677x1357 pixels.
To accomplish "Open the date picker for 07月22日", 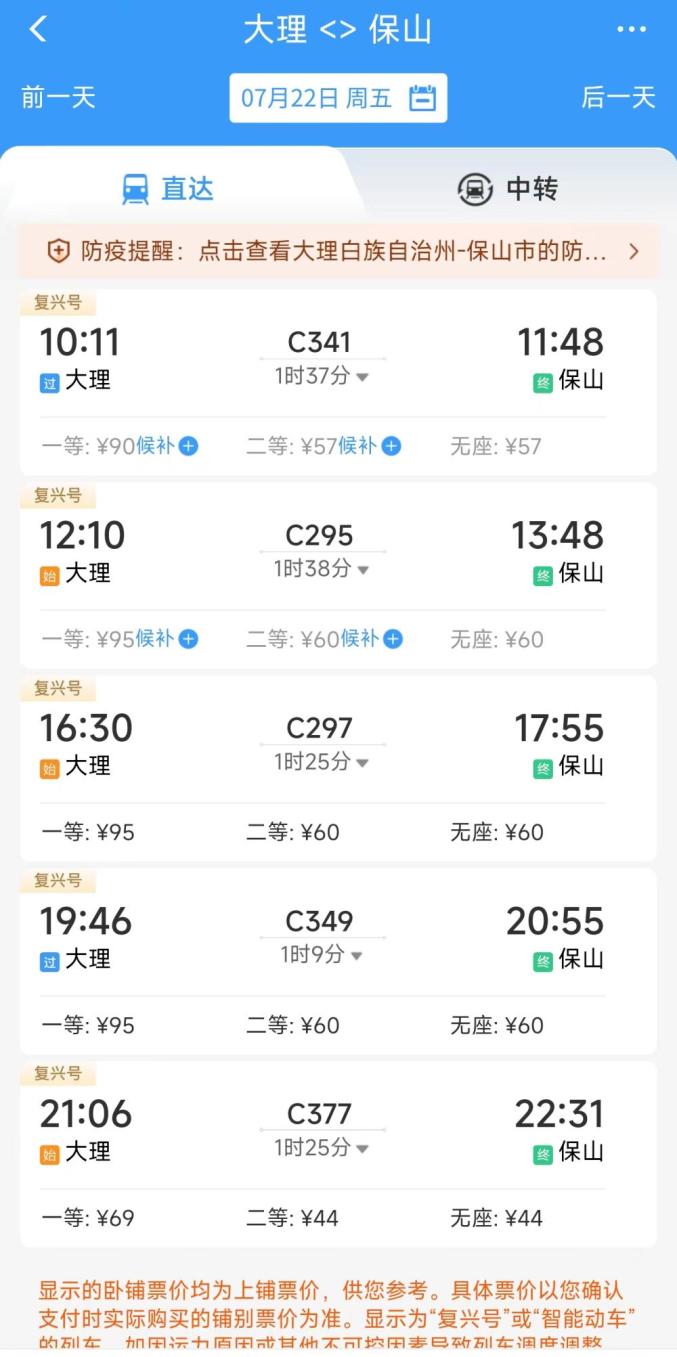I will coord(338,98).
